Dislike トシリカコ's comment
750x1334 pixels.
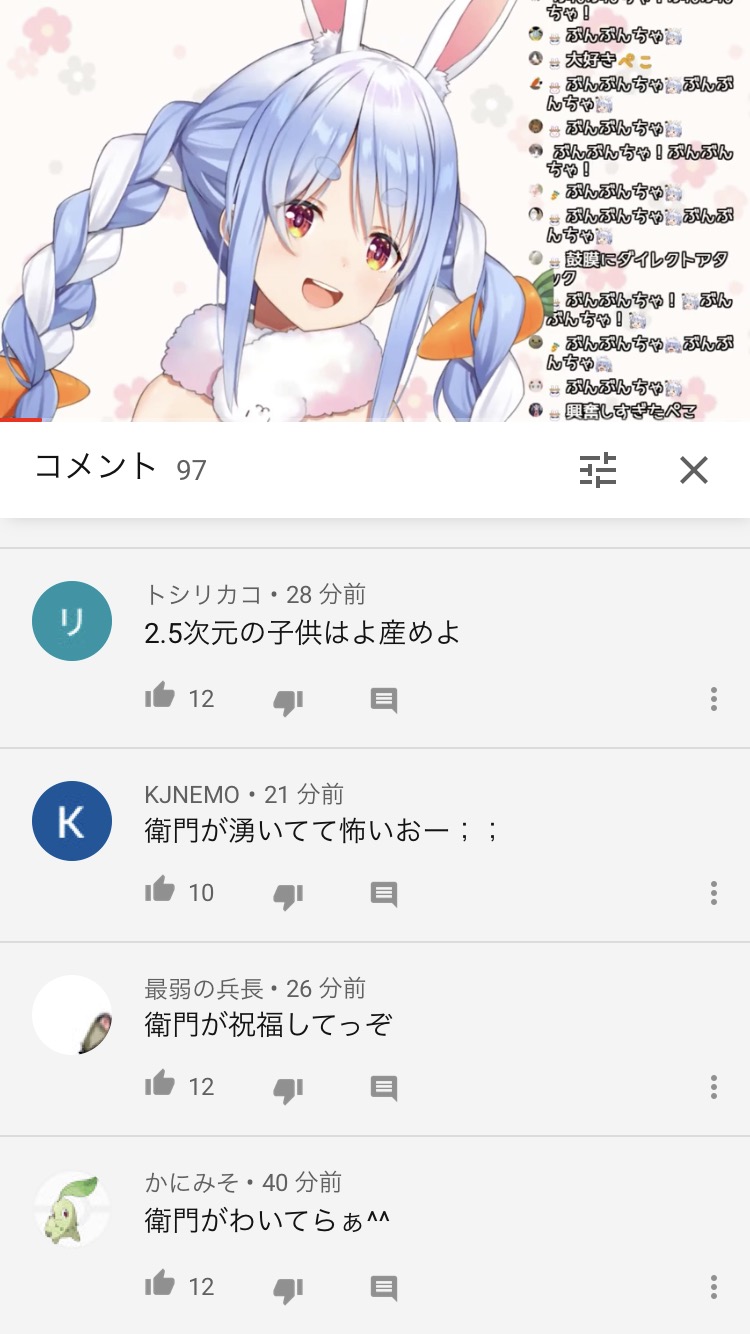288,701
